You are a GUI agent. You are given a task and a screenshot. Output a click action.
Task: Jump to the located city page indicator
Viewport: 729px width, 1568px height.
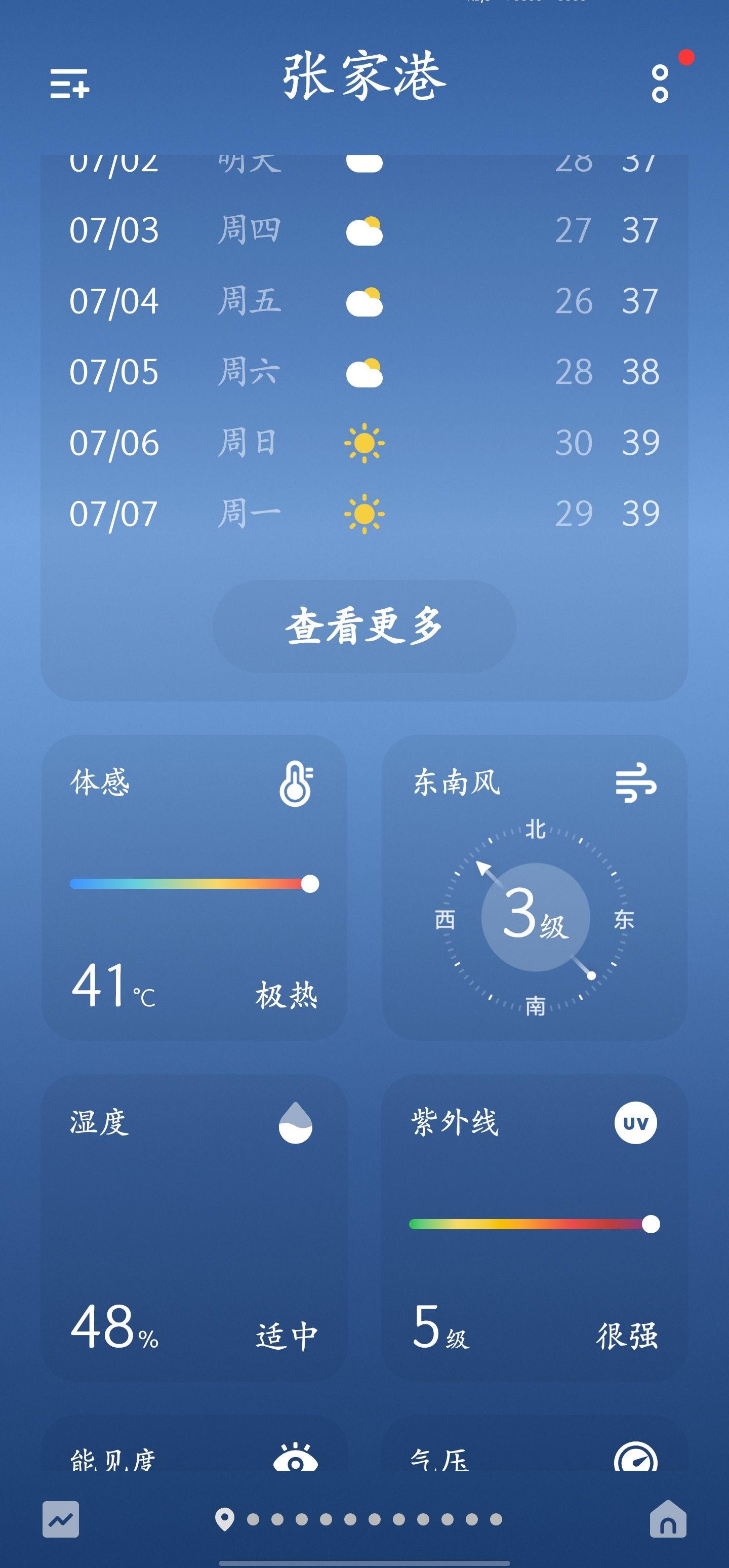click(225, 1519)
